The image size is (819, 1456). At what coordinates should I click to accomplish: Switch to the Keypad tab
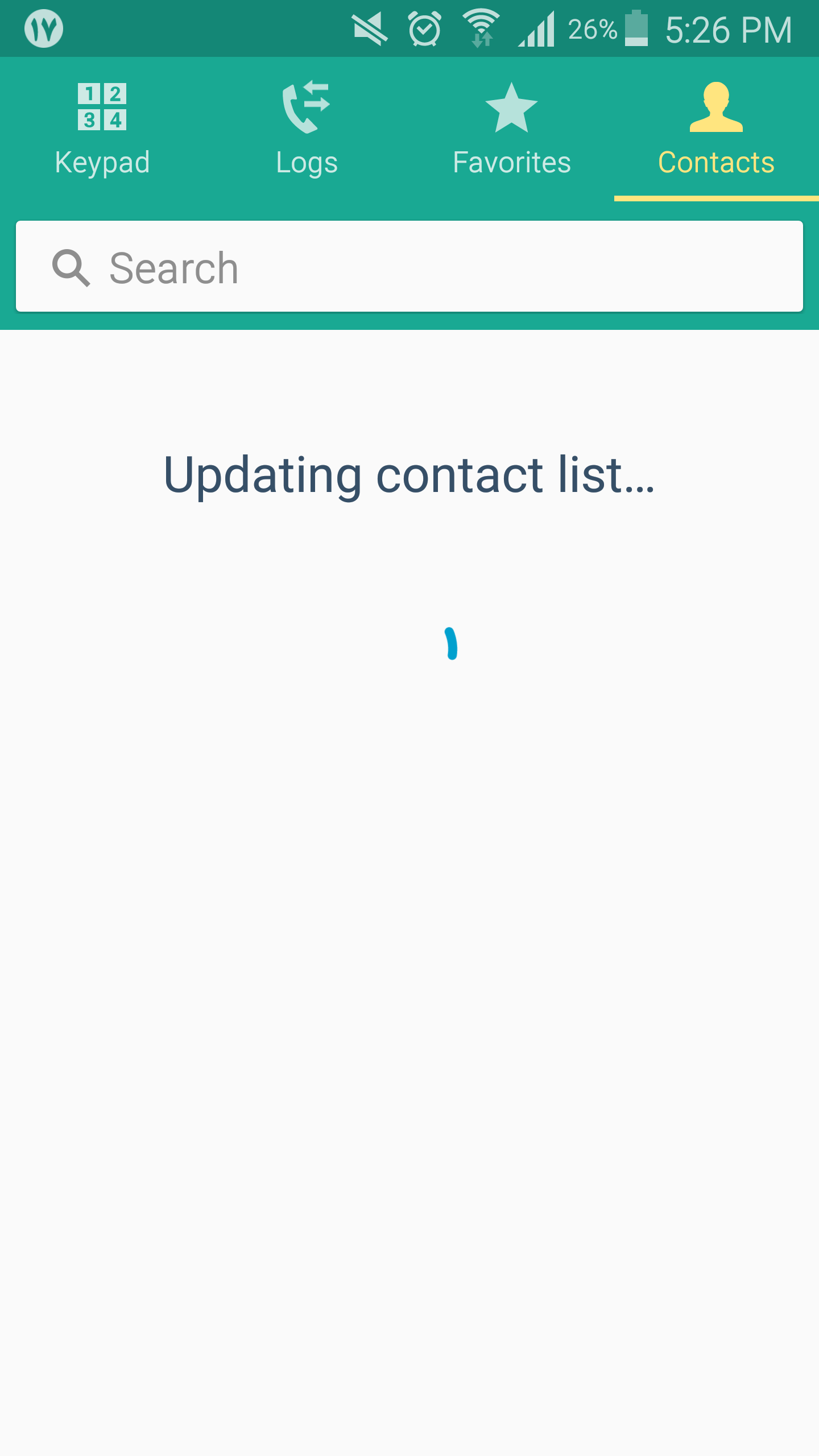[102, 129]
